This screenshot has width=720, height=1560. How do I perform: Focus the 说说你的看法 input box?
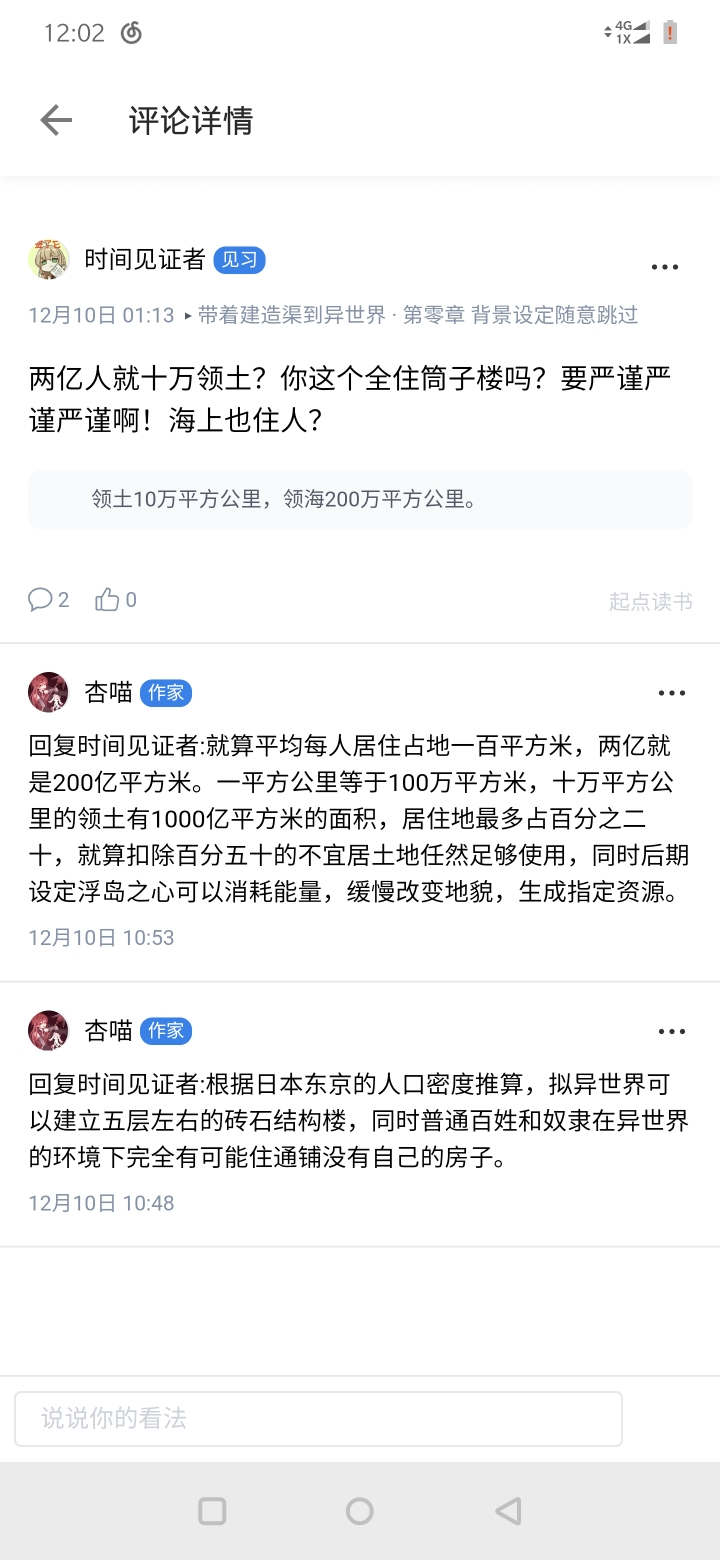pos(318,1418)
